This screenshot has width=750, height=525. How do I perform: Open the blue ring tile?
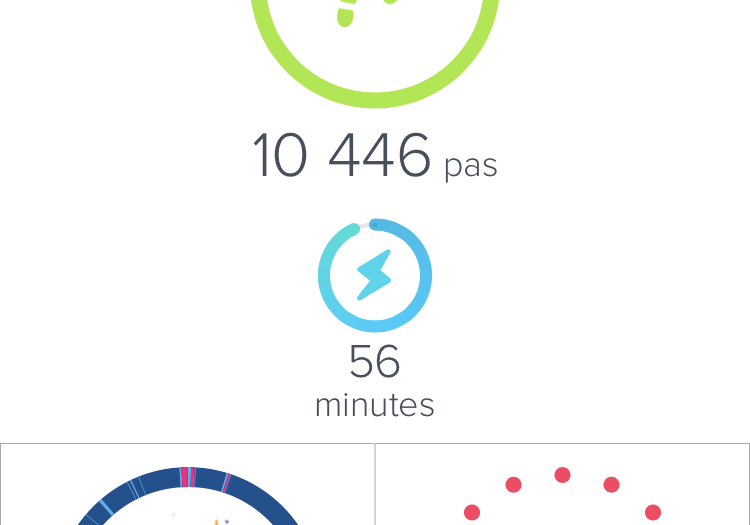coord(188,488)
